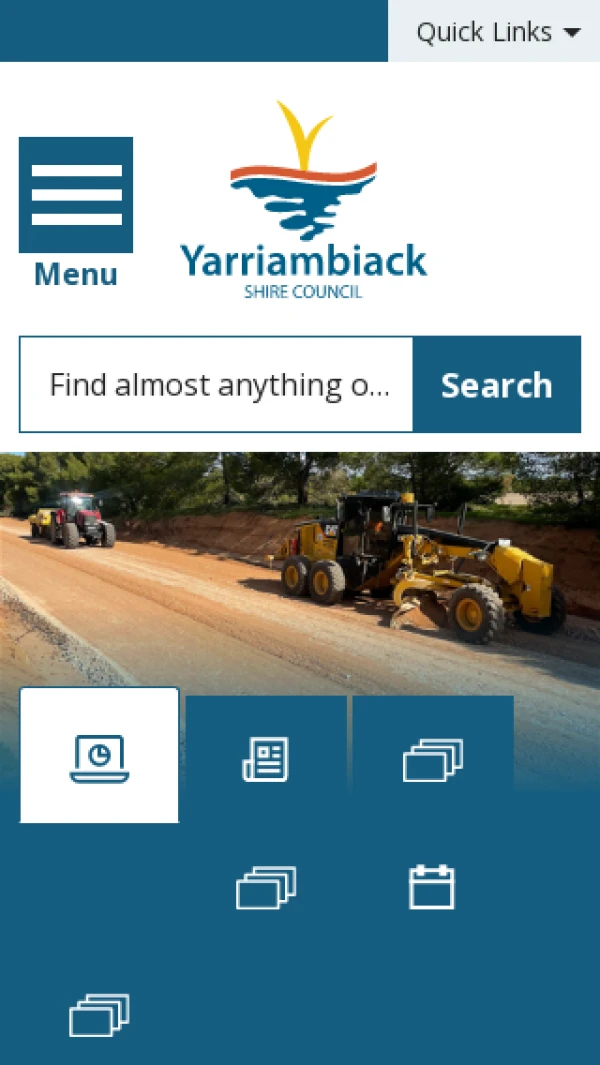Switch to the newspaper icon tab
600x1065 pixels.
point(265,758)
